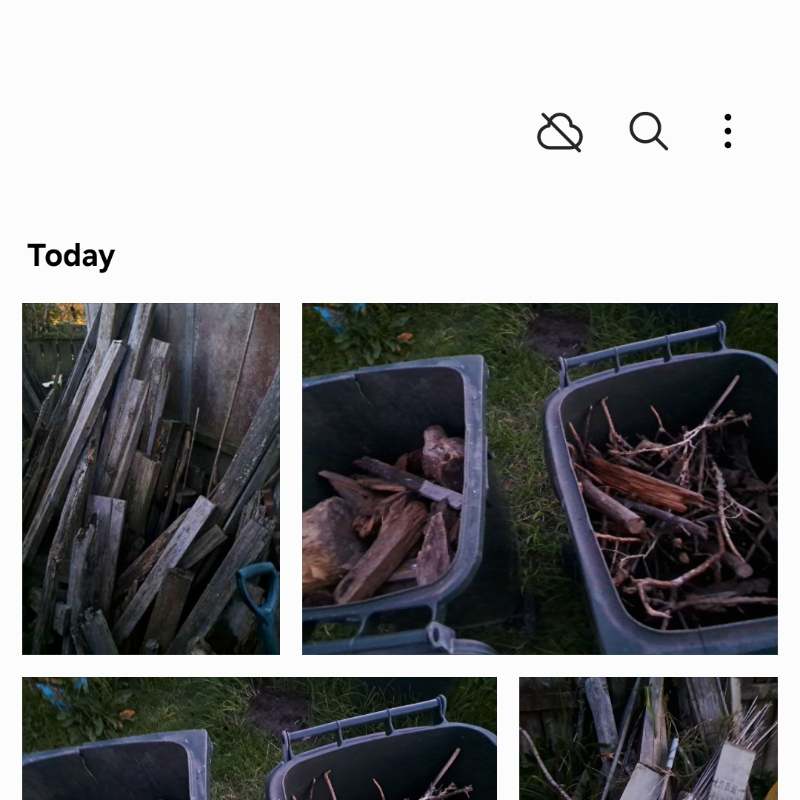Search the photo gallery
This screenshot has height=800, width=800.
pyautogui.click(x=648, y=131)
